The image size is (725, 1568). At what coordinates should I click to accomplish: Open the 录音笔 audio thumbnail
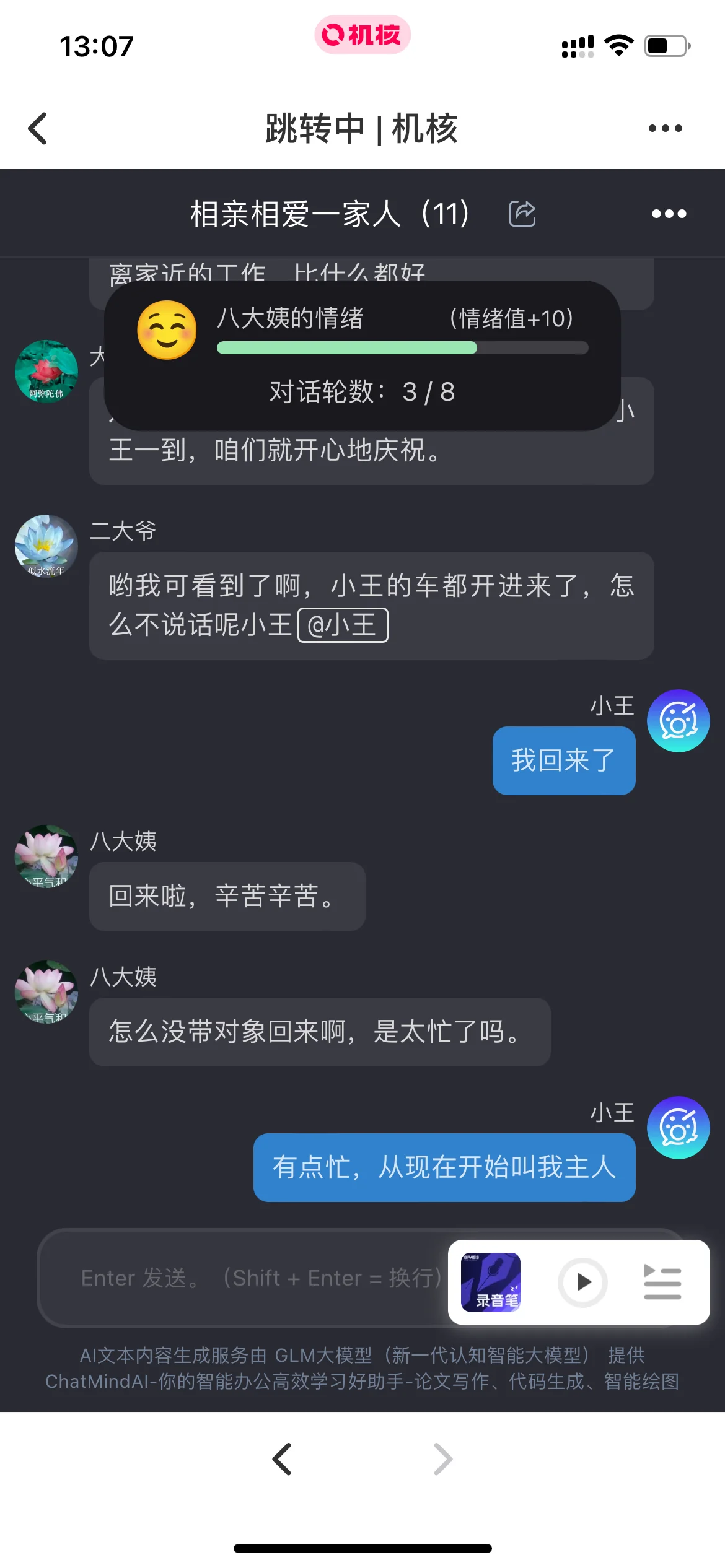coord(491,1282)
